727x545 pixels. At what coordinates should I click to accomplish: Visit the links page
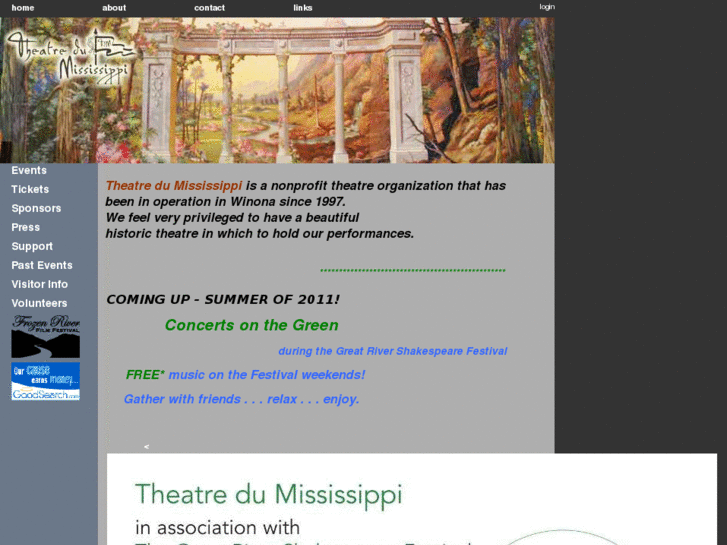point(302,8)
